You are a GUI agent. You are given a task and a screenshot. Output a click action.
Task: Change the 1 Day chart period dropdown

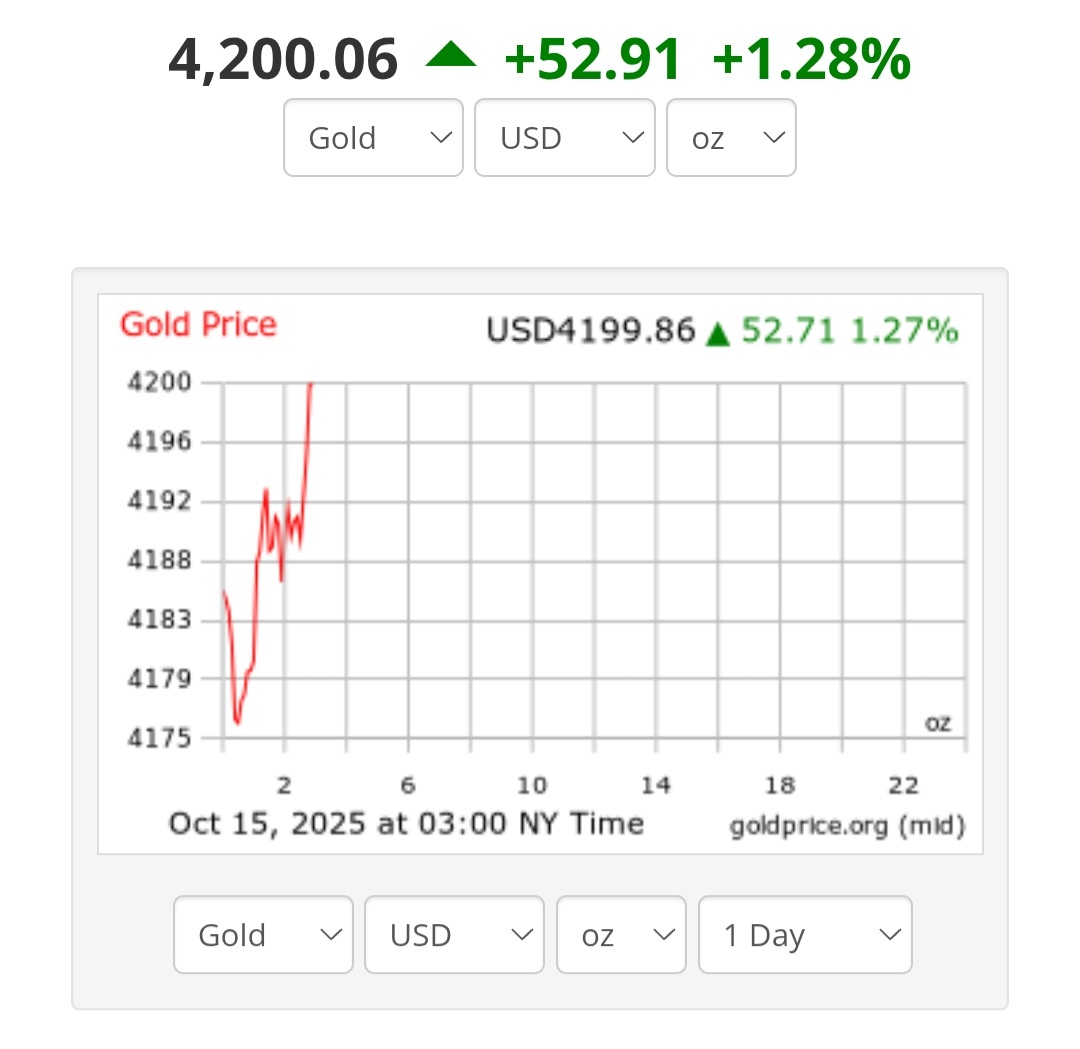pyautogui.click(x=805, y=934)
